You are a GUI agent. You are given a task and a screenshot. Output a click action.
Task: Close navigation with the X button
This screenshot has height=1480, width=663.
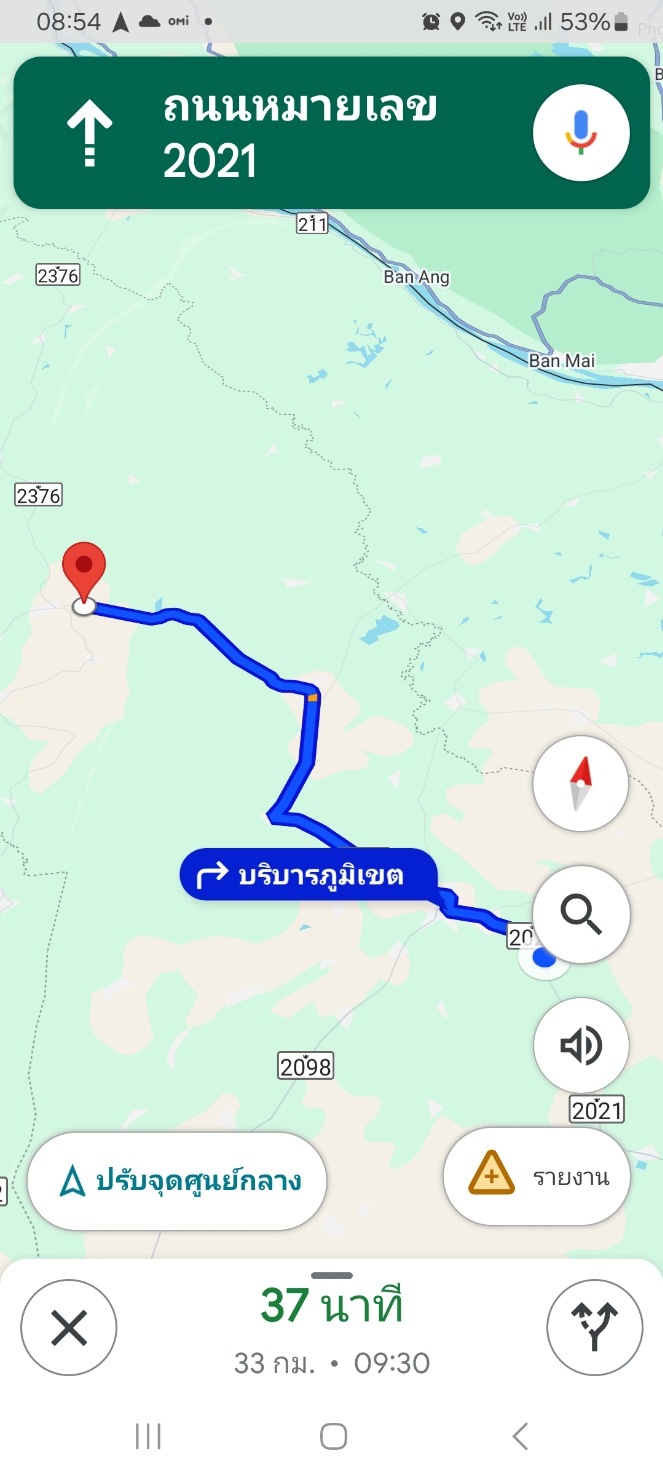pos(69,1329)
